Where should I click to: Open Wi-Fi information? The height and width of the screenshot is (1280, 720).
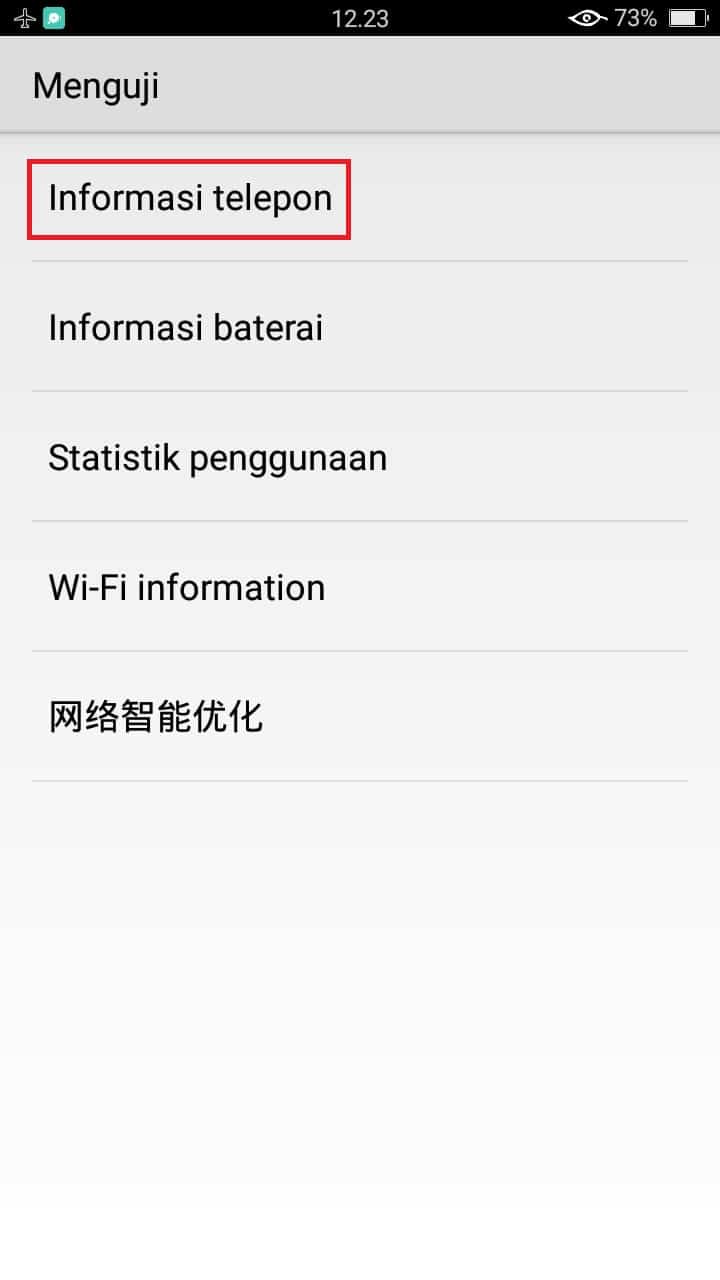360,587
